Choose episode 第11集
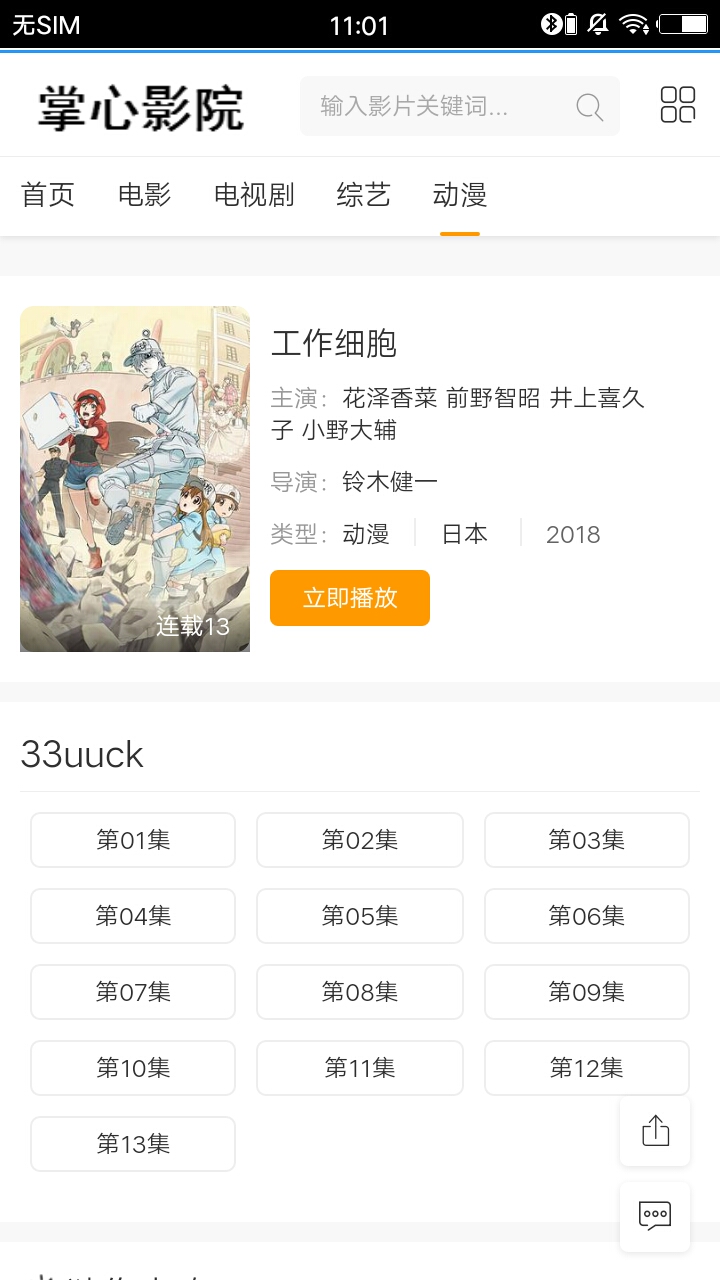The image size is (720, 1280). (x=360, y=1068)
